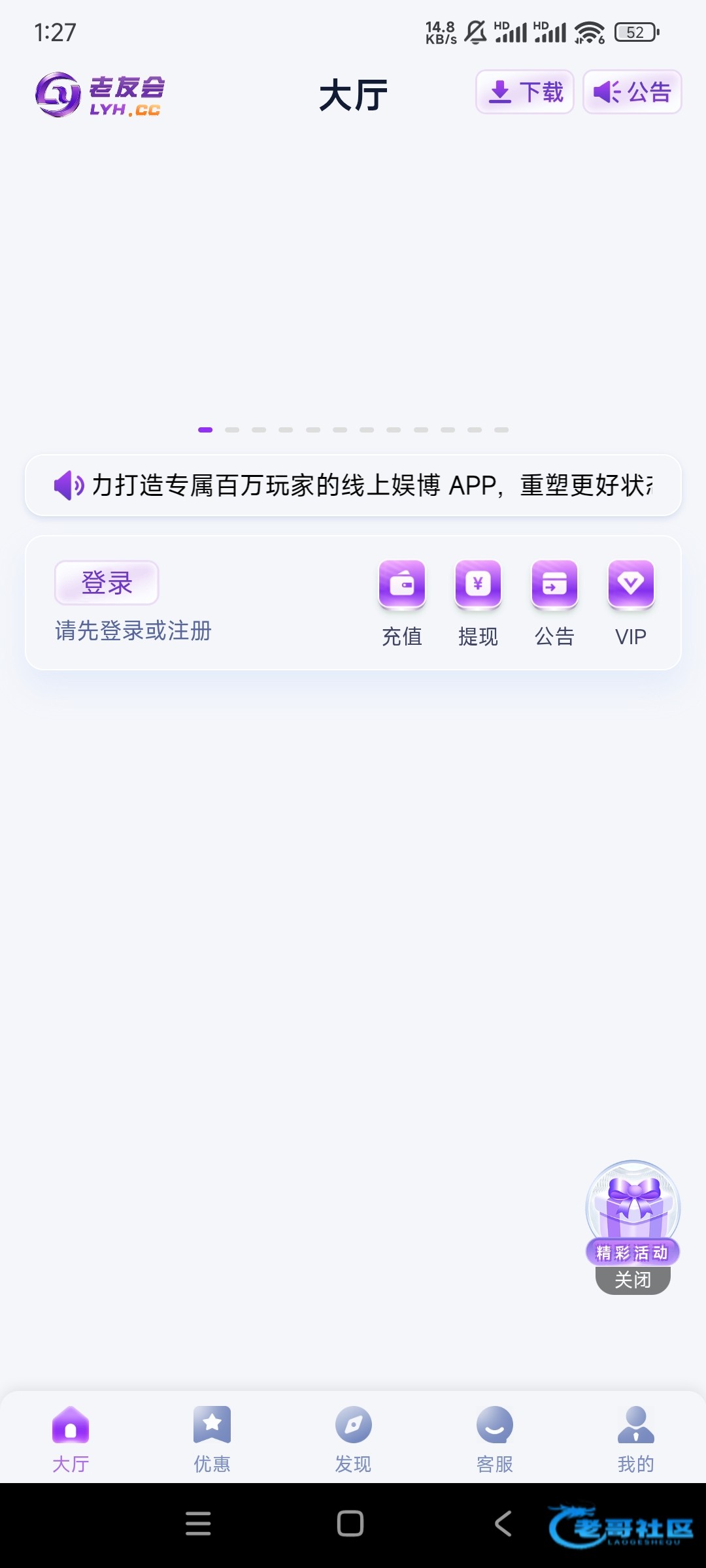Viewport: 706px width, 1568px height.
Task: Open the 公告 shortcut beside 提现
Action: (554, 602)
